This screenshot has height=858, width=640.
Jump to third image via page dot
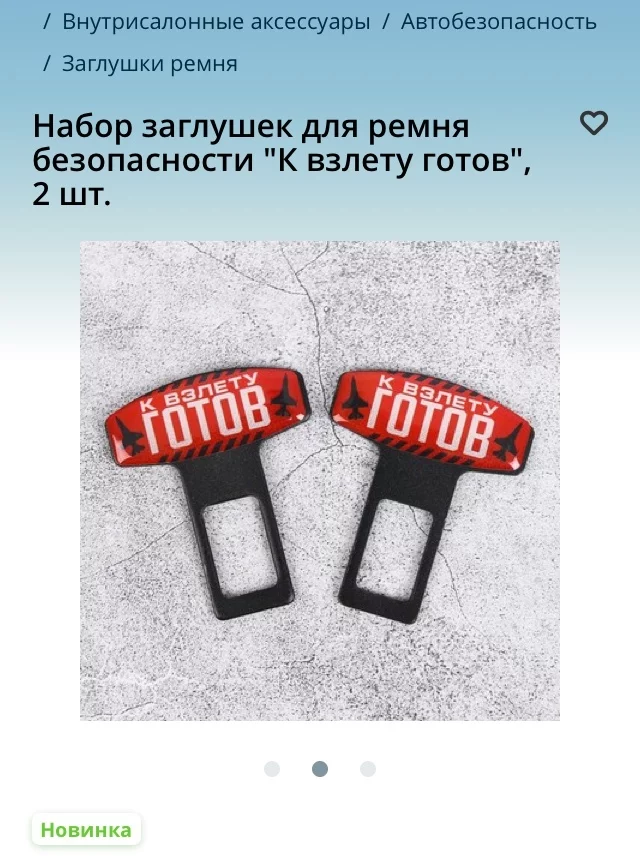pos(368,769)
